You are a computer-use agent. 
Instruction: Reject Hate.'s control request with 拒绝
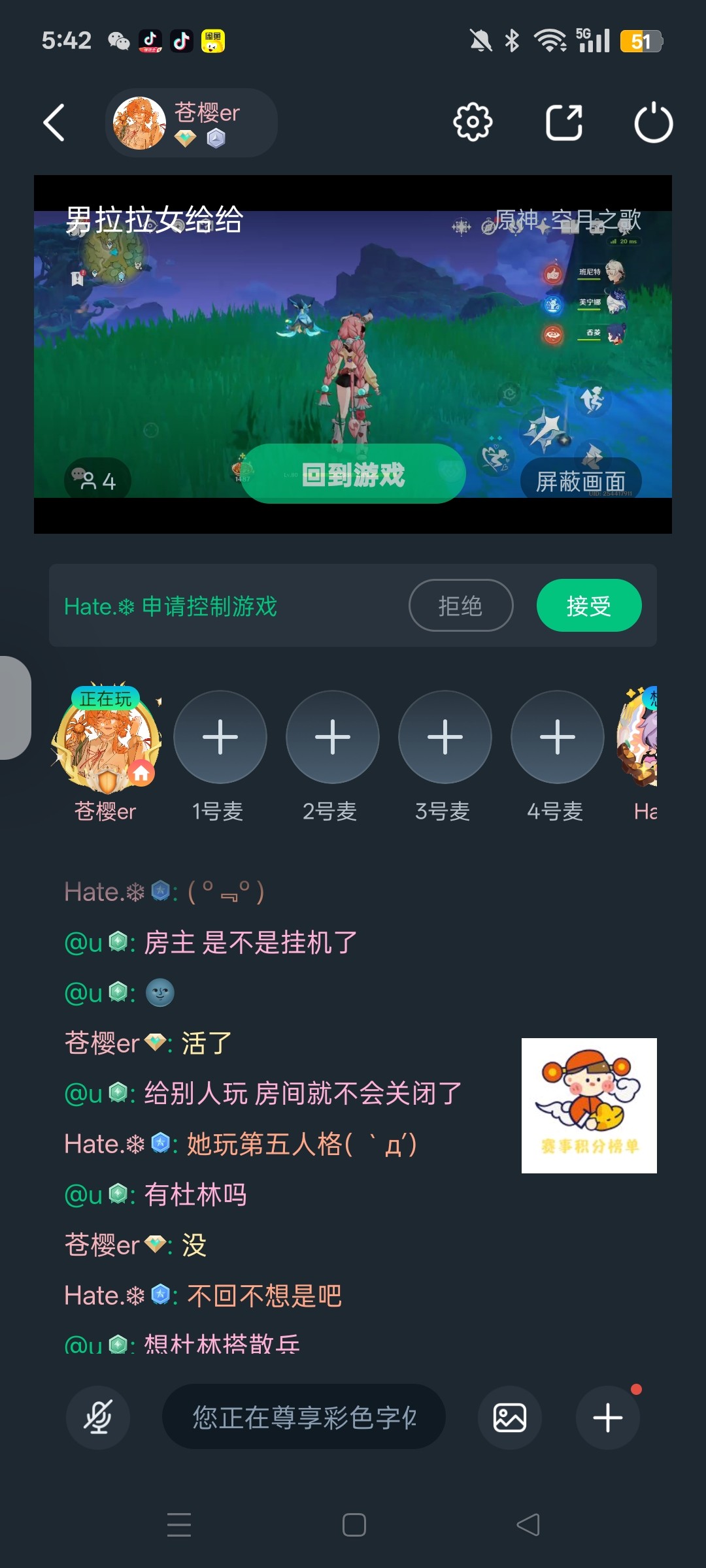tap(461, 606)
